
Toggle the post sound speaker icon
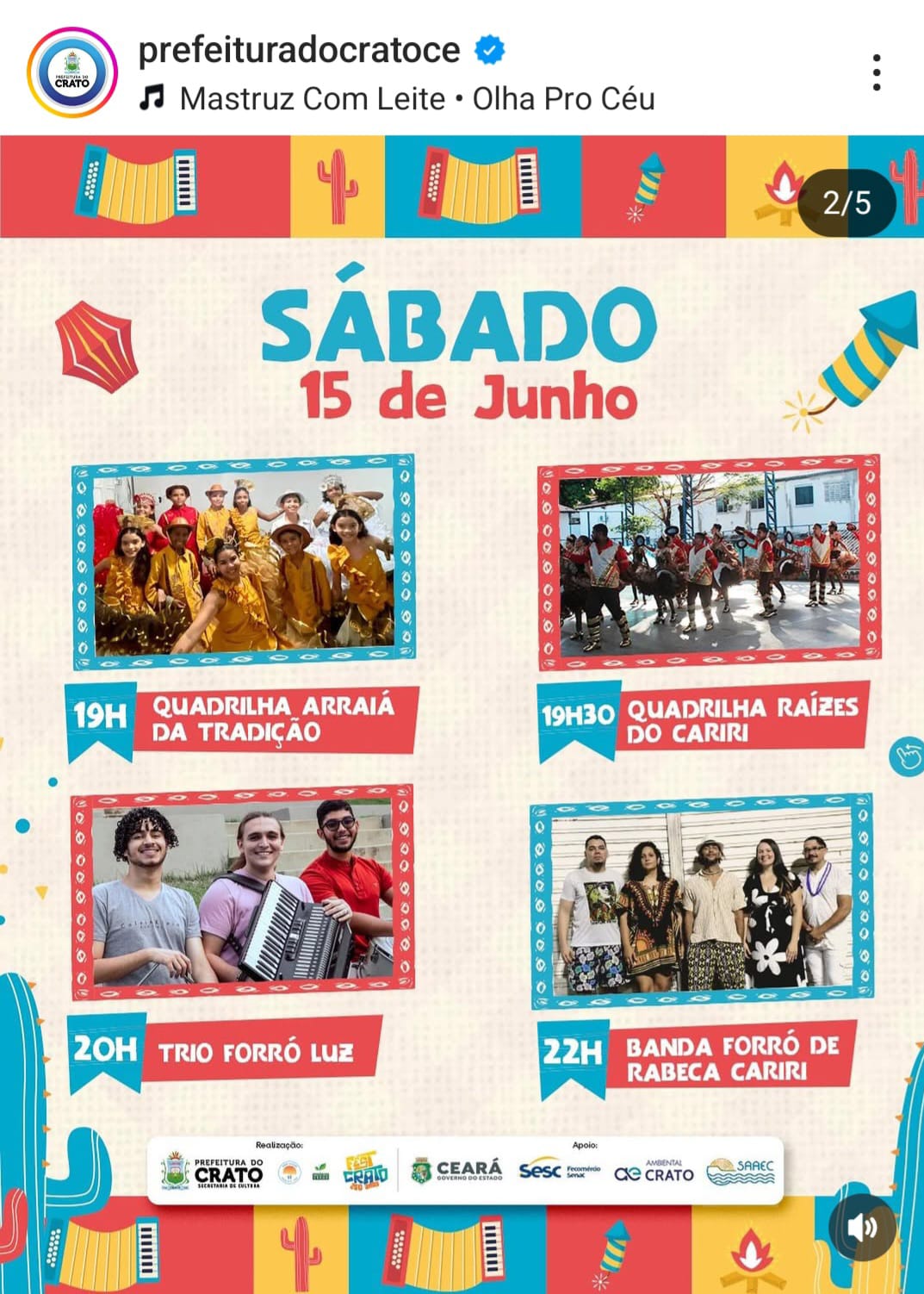coord(862,1228)
